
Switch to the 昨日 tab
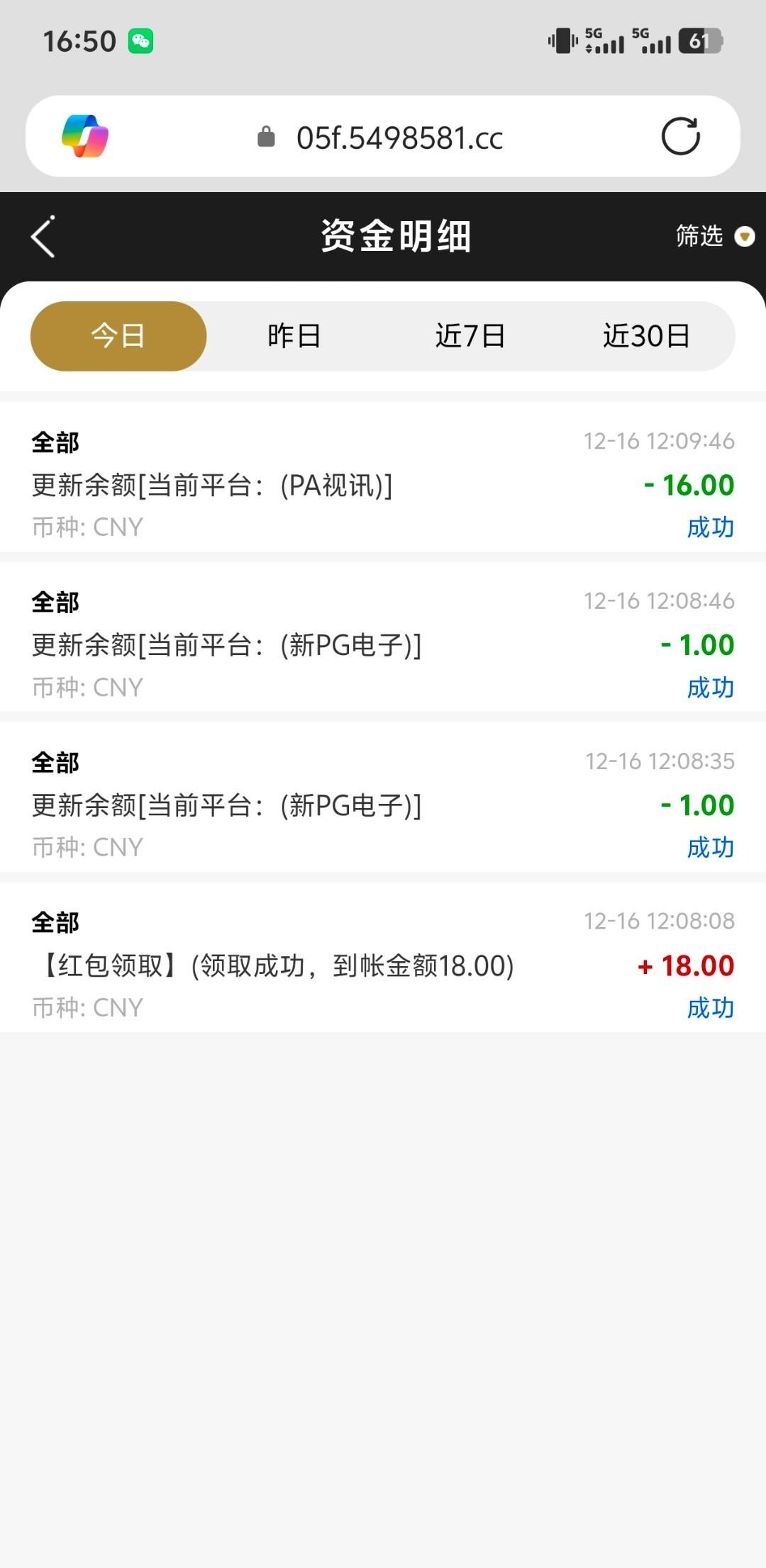pos(294,336)
